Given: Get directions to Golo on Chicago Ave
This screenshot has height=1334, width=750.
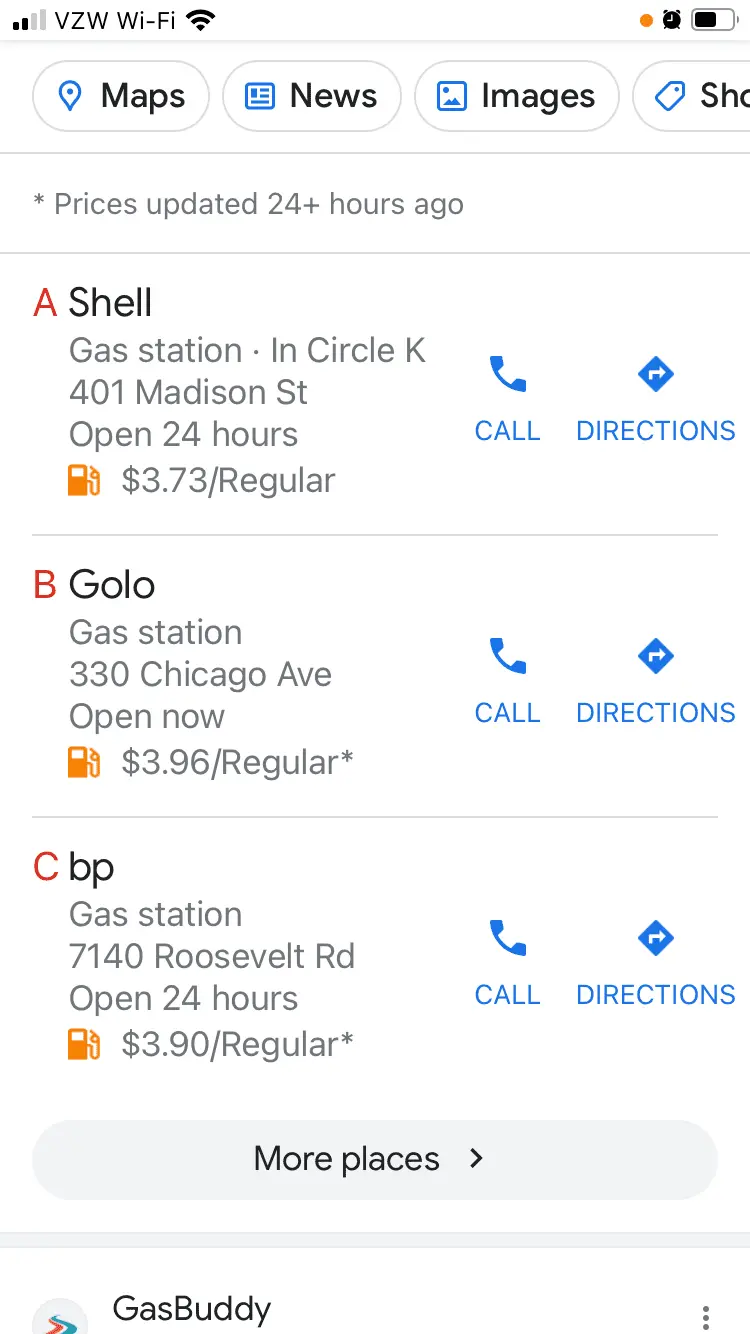Looking at the screenshot, I should click(655, 678).
